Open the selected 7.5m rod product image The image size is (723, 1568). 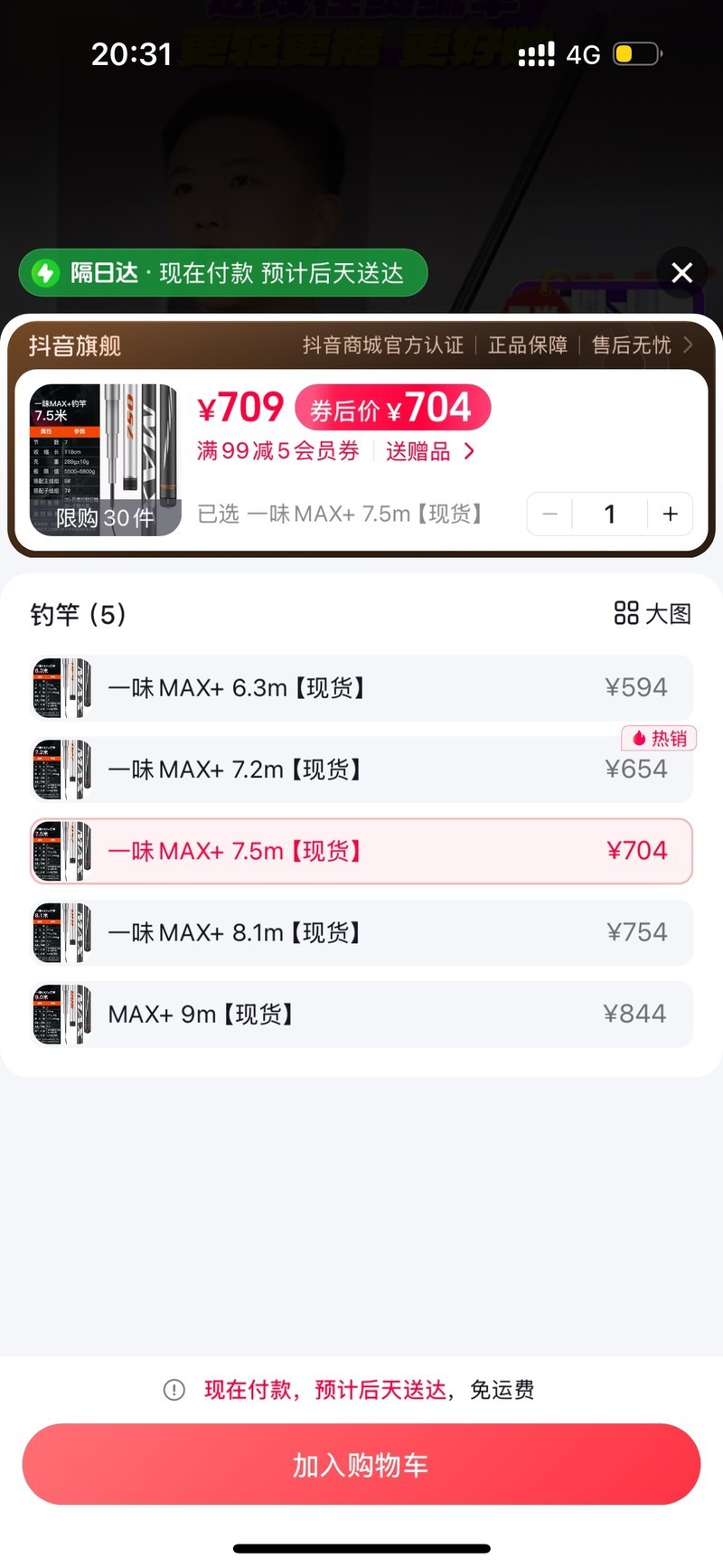click(105, 460)
